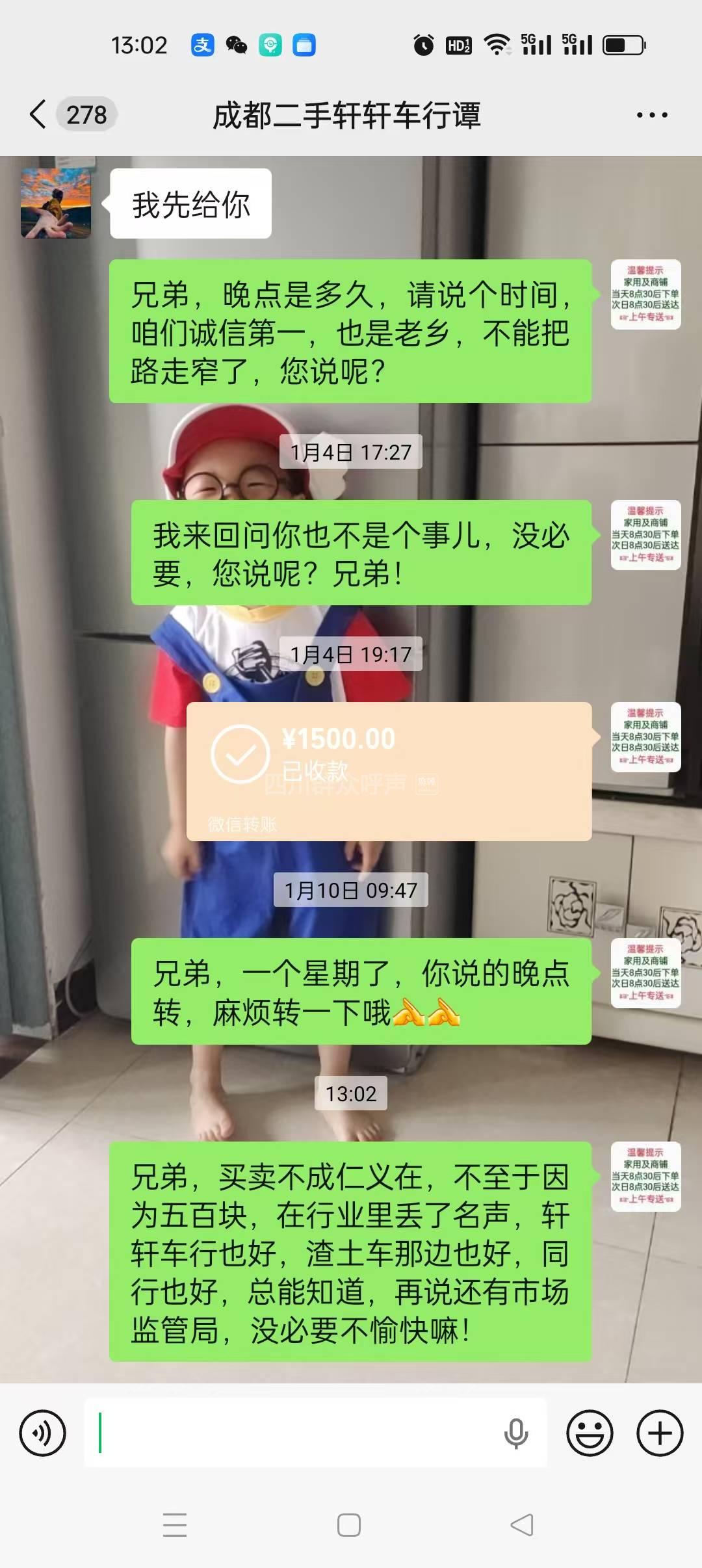Open the emoji sticker panel

pos(590,1433)
